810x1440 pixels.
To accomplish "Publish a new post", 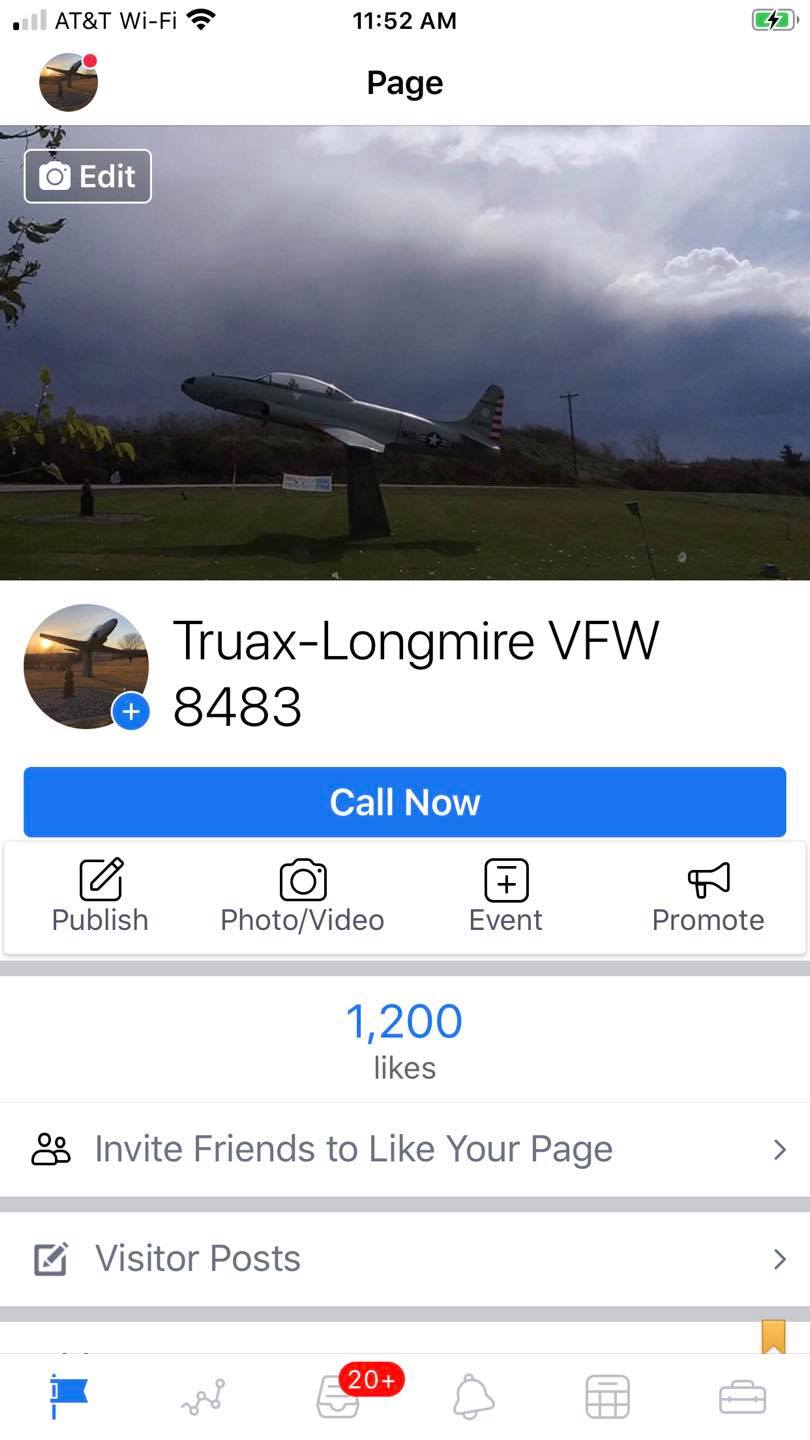I will tap(100, 897).
